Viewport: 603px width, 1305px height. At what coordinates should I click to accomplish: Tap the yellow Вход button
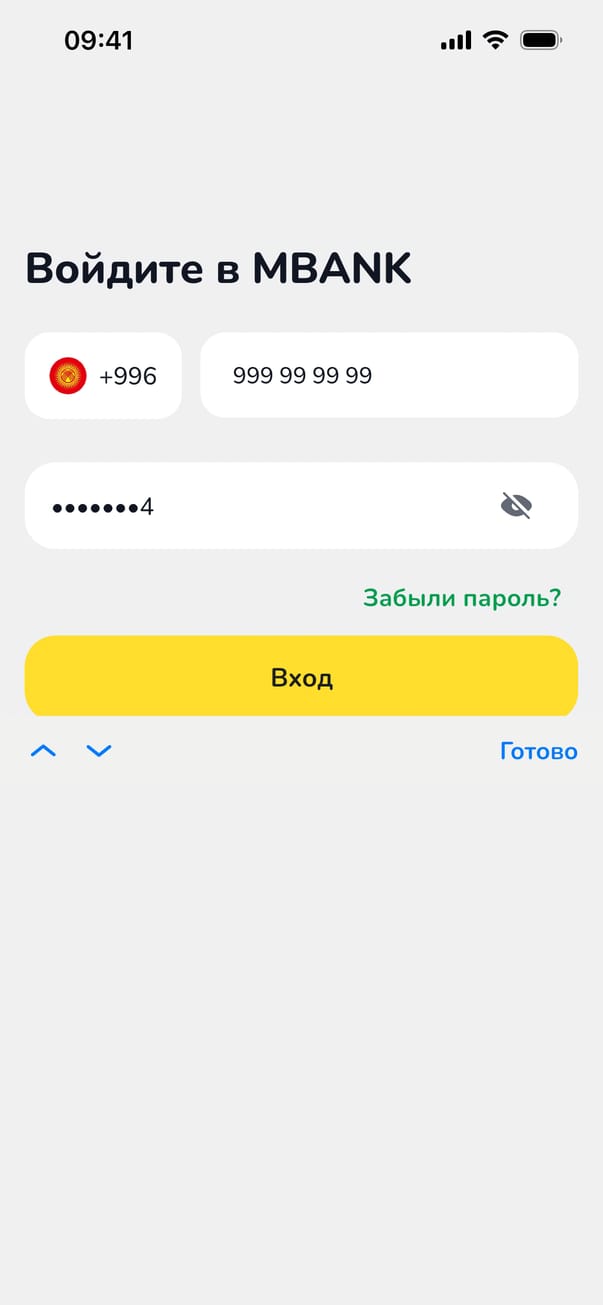pos(301,677)
